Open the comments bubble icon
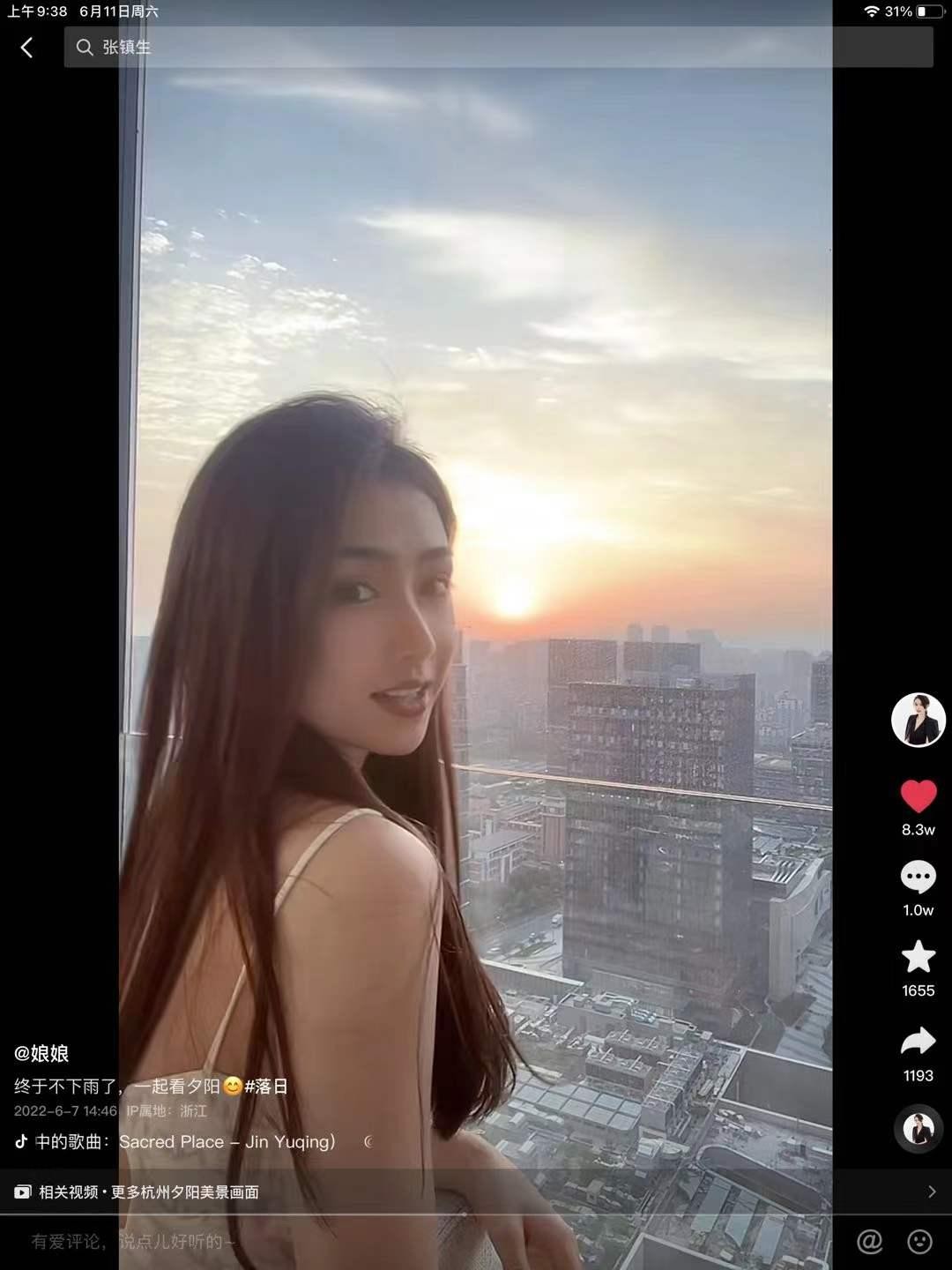This screenshot has height=1270, width=952. [918, 878]
